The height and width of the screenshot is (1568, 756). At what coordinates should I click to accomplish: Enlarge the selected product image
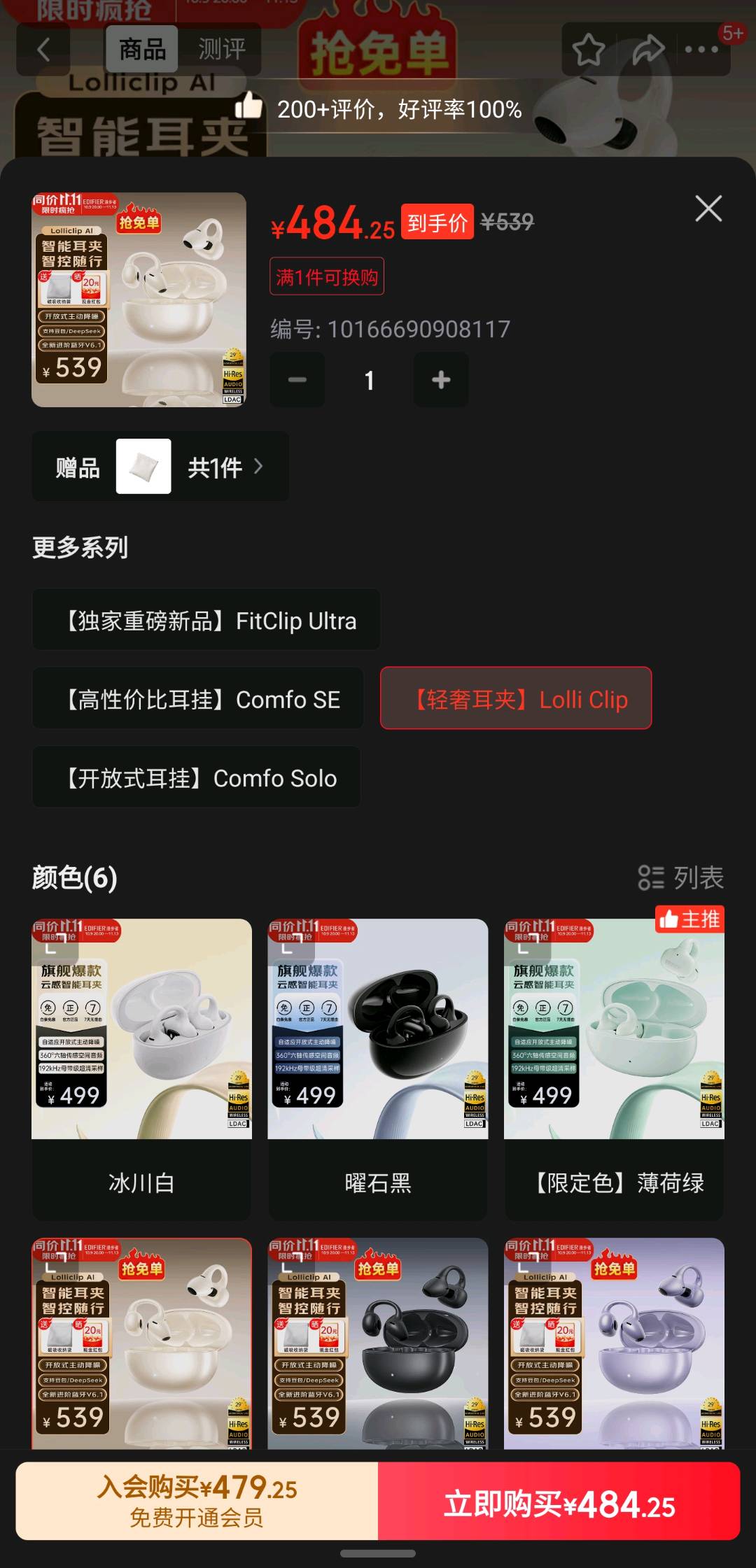(x=139, y=299)
